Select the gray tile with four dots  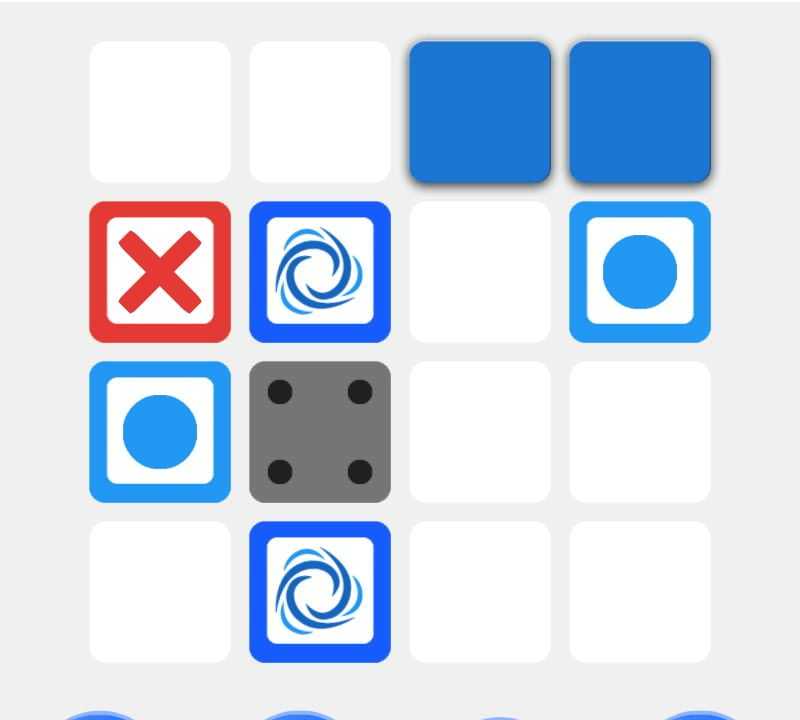pyautogui.click(x=320, y=432)
